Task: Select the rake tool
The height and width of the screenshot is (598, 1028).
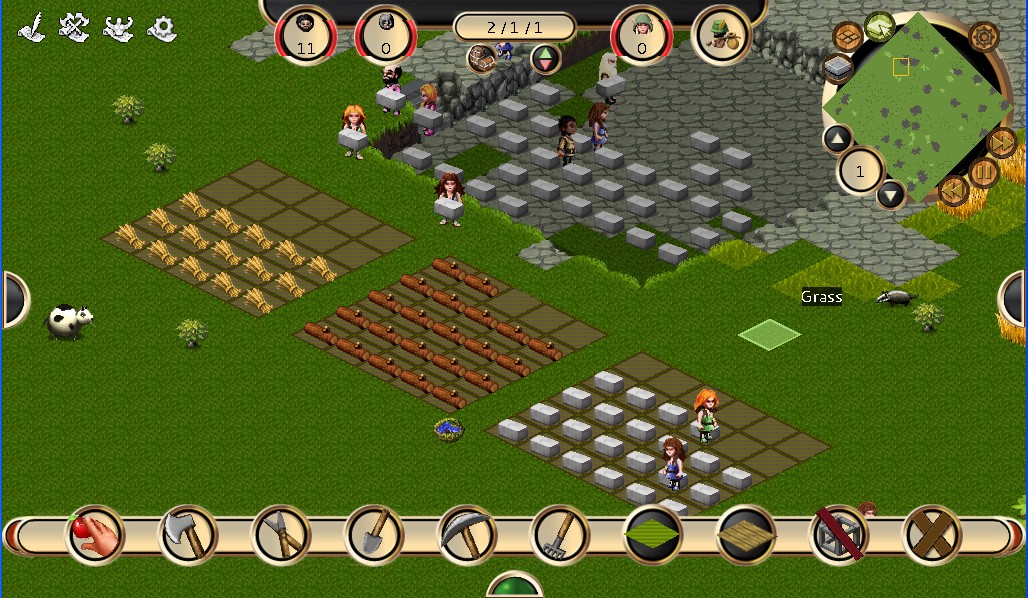Action: (560, 534)
